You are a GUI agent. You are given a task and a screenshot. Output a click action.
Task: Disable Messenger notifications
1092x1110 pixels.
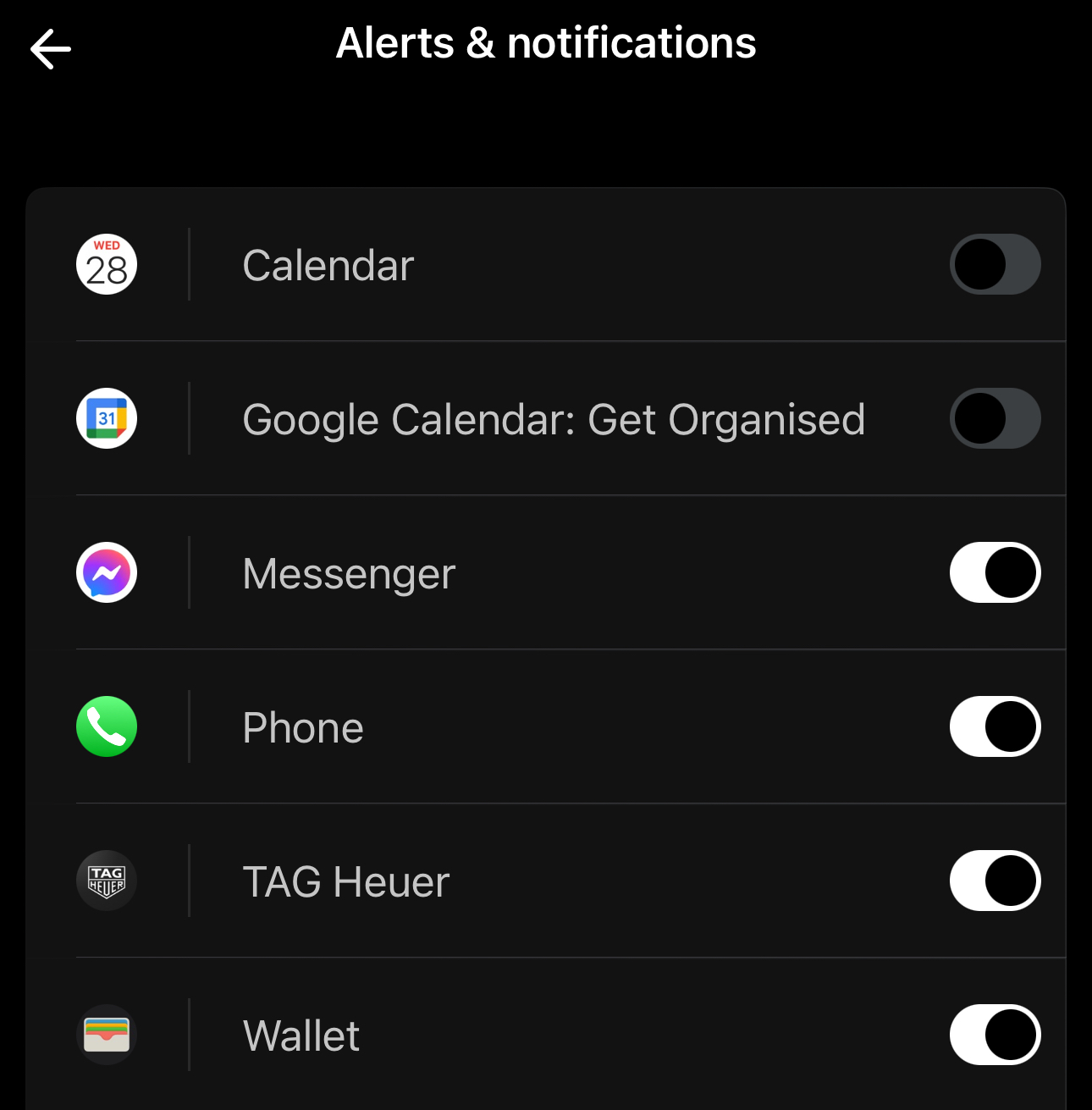pyautogui.click(x=995, y=573)
